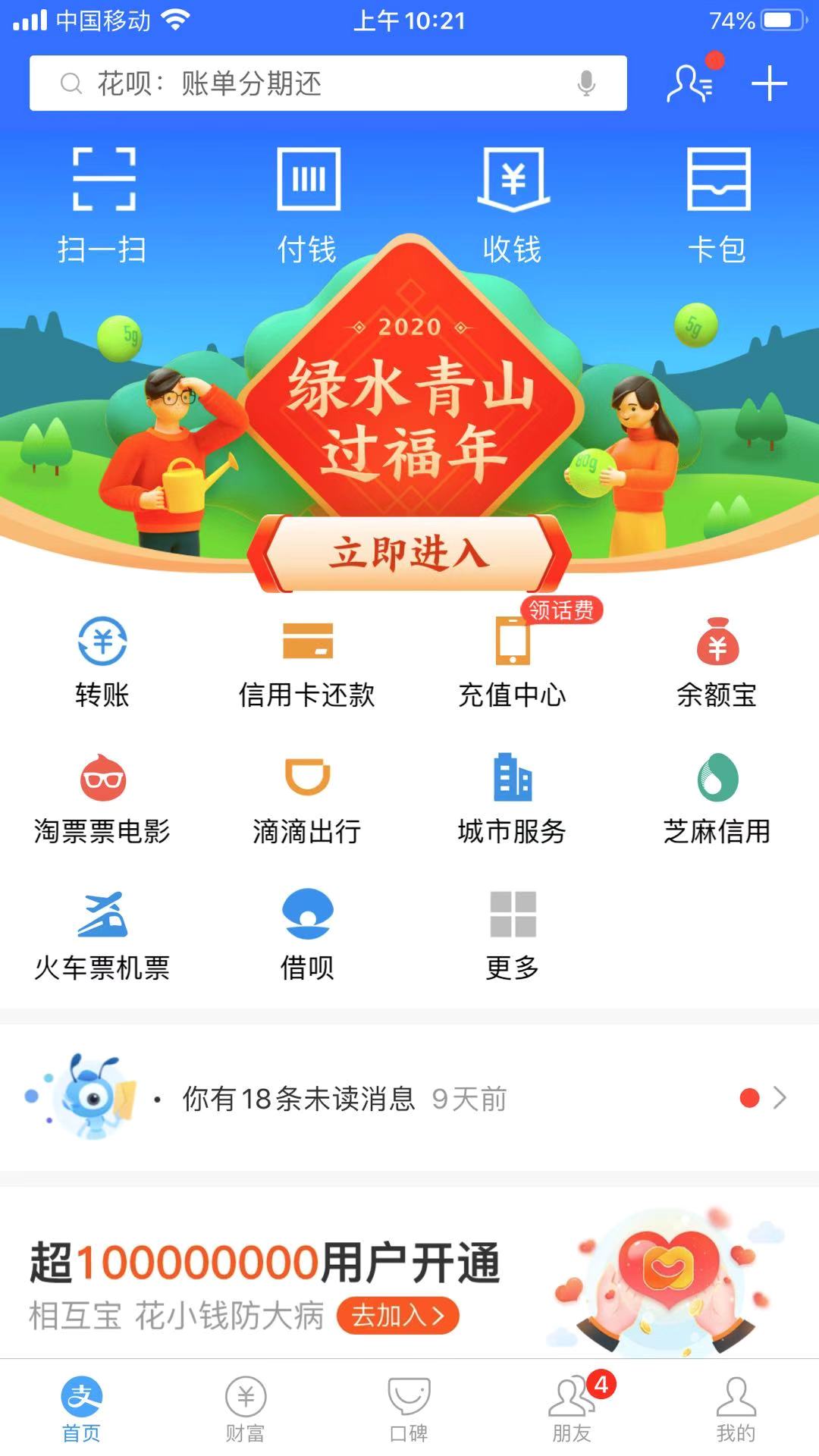The width and height of the screenshot is (819, 1456).
Task: Tap the 立即进入 banner button
Action: (409, 554)
